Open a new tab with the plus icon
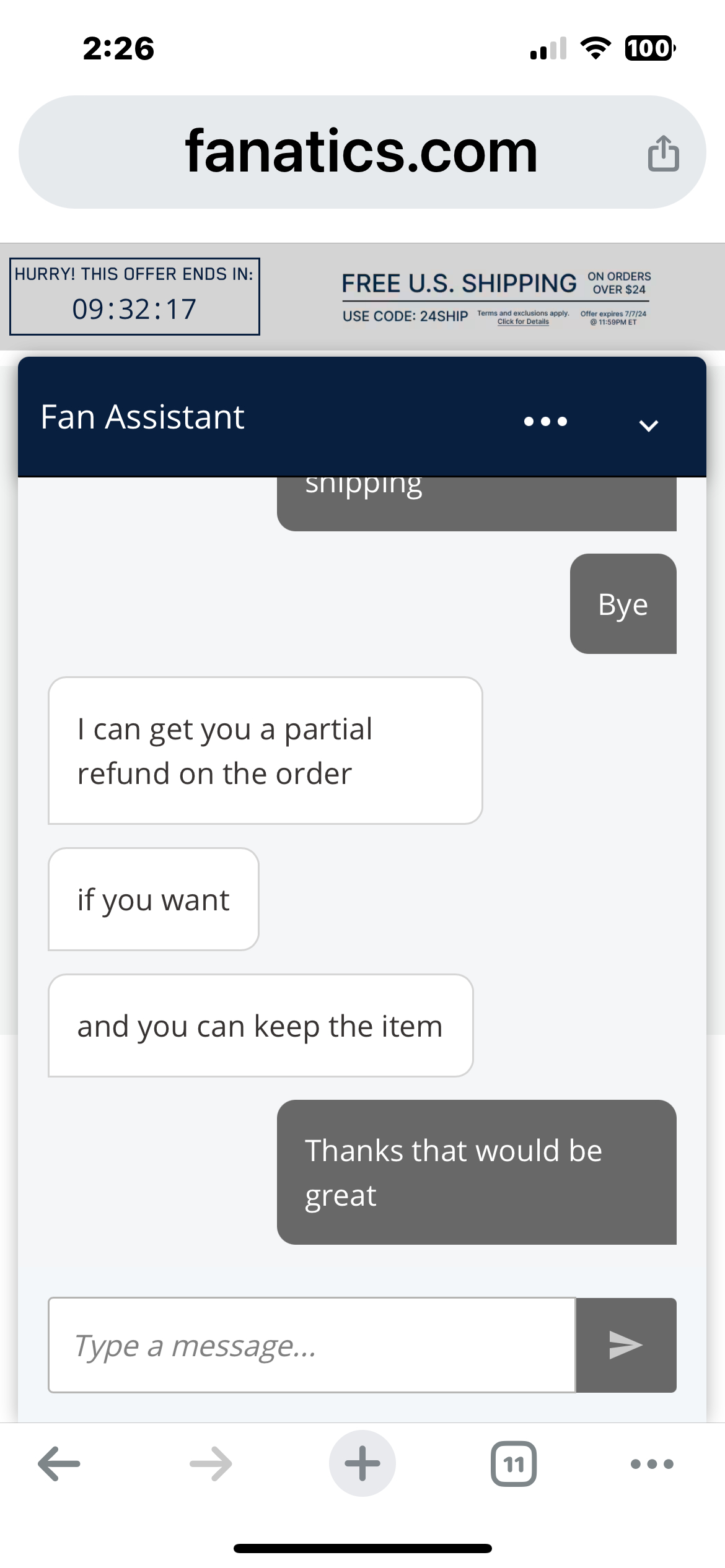725x1568 pixels. coord(362,1463)
